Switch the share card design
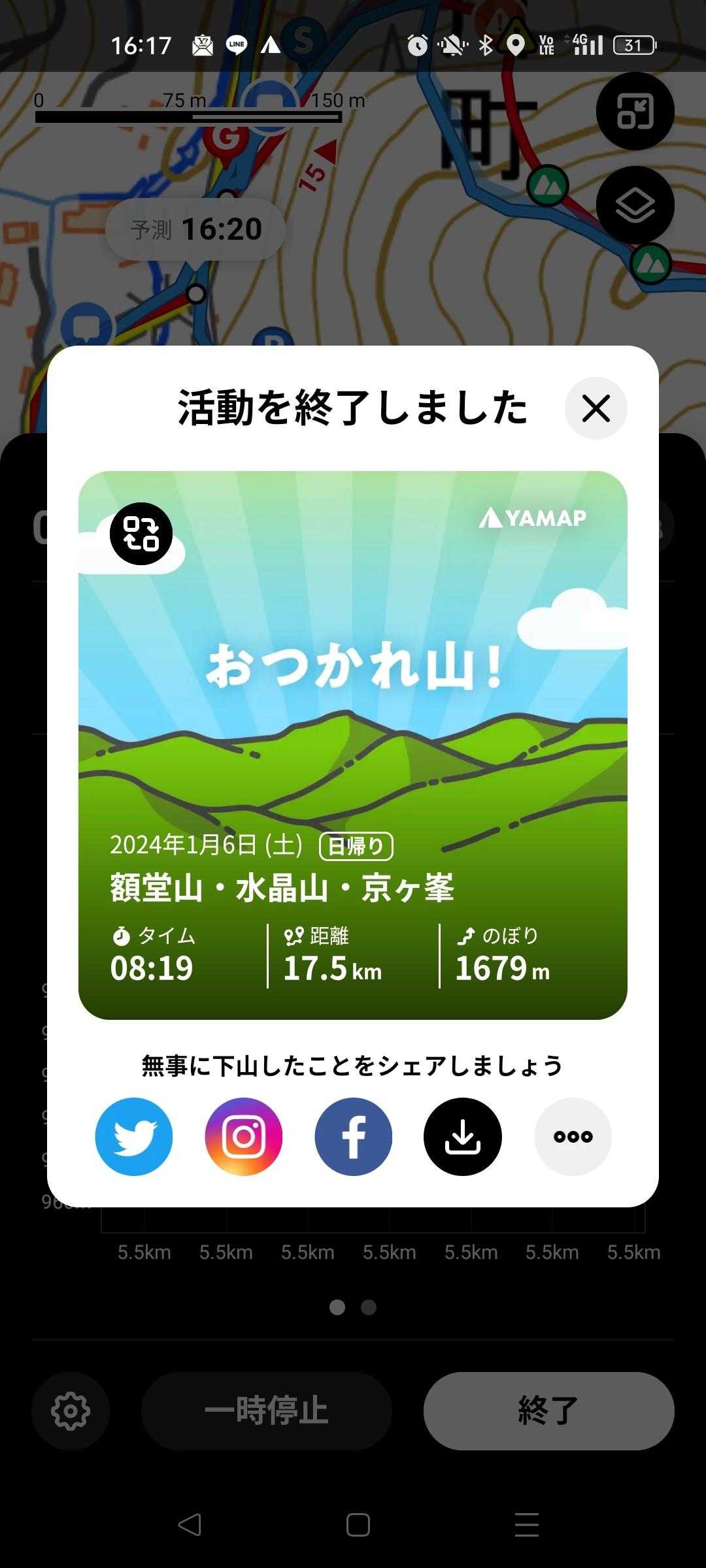The width and height of the screenshot is (706, 1568). [141, 534]
